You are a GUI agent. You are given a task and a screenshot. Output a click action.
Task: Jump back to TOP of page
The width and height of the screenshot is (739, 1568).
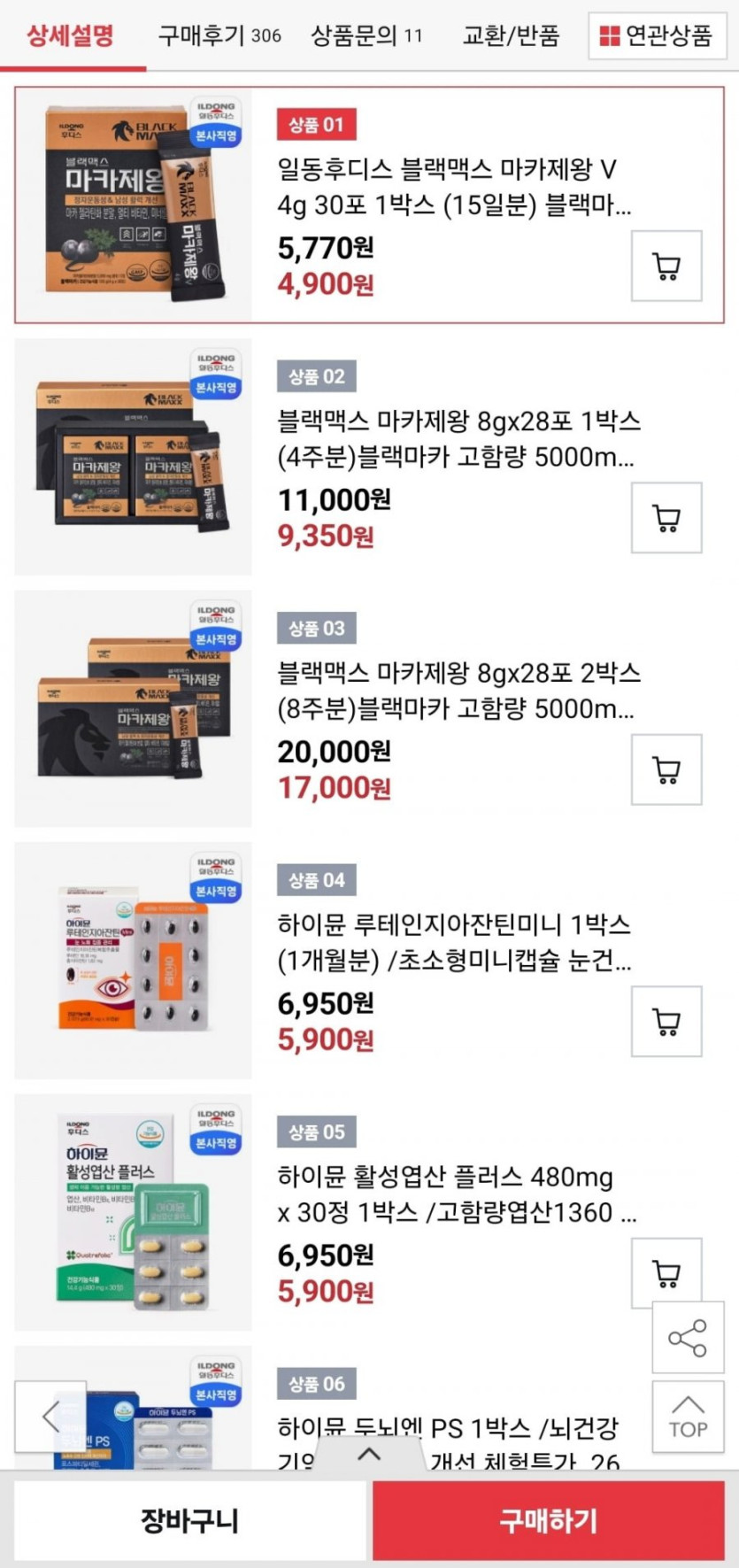coord(688,1417)
